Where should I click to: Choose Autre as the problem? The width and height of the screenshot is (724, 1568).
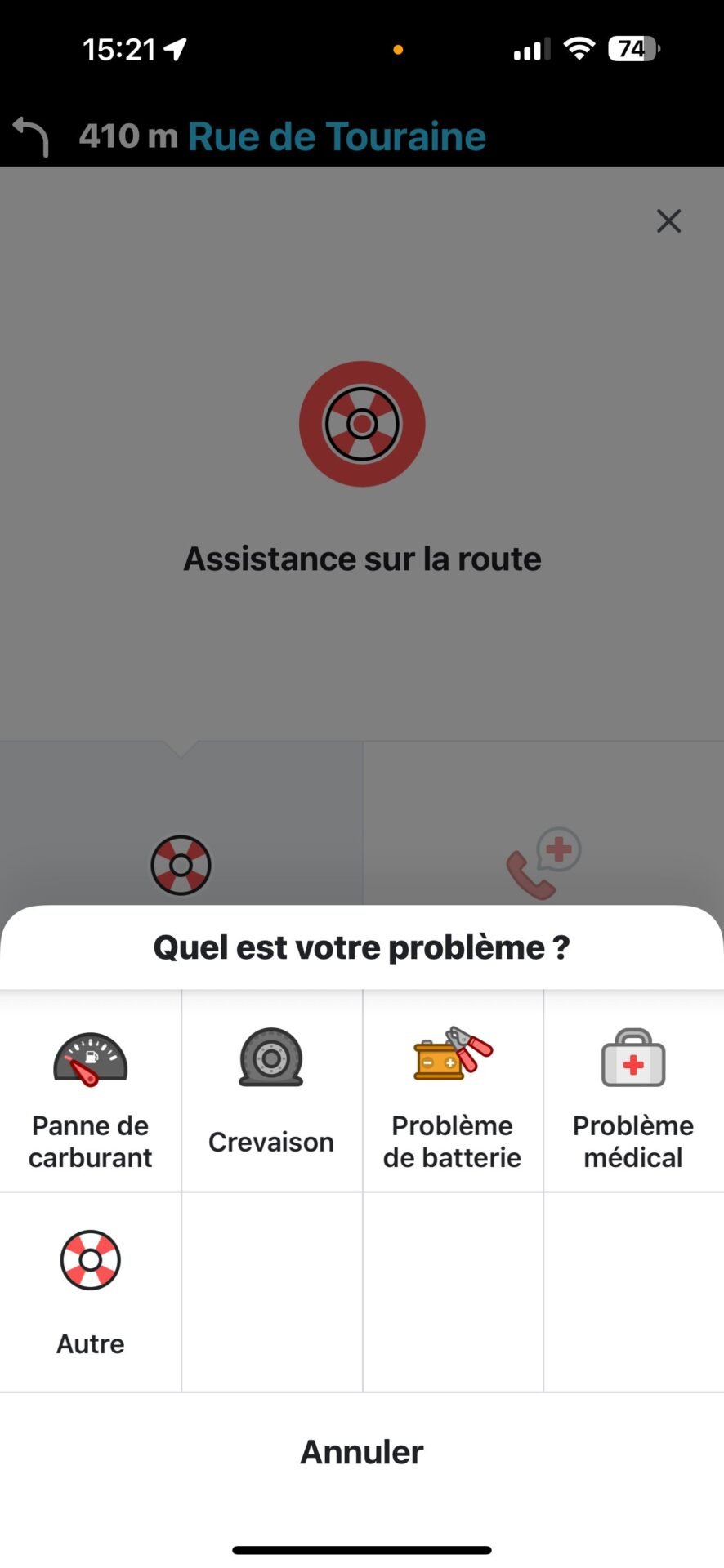click(90, 1293)
